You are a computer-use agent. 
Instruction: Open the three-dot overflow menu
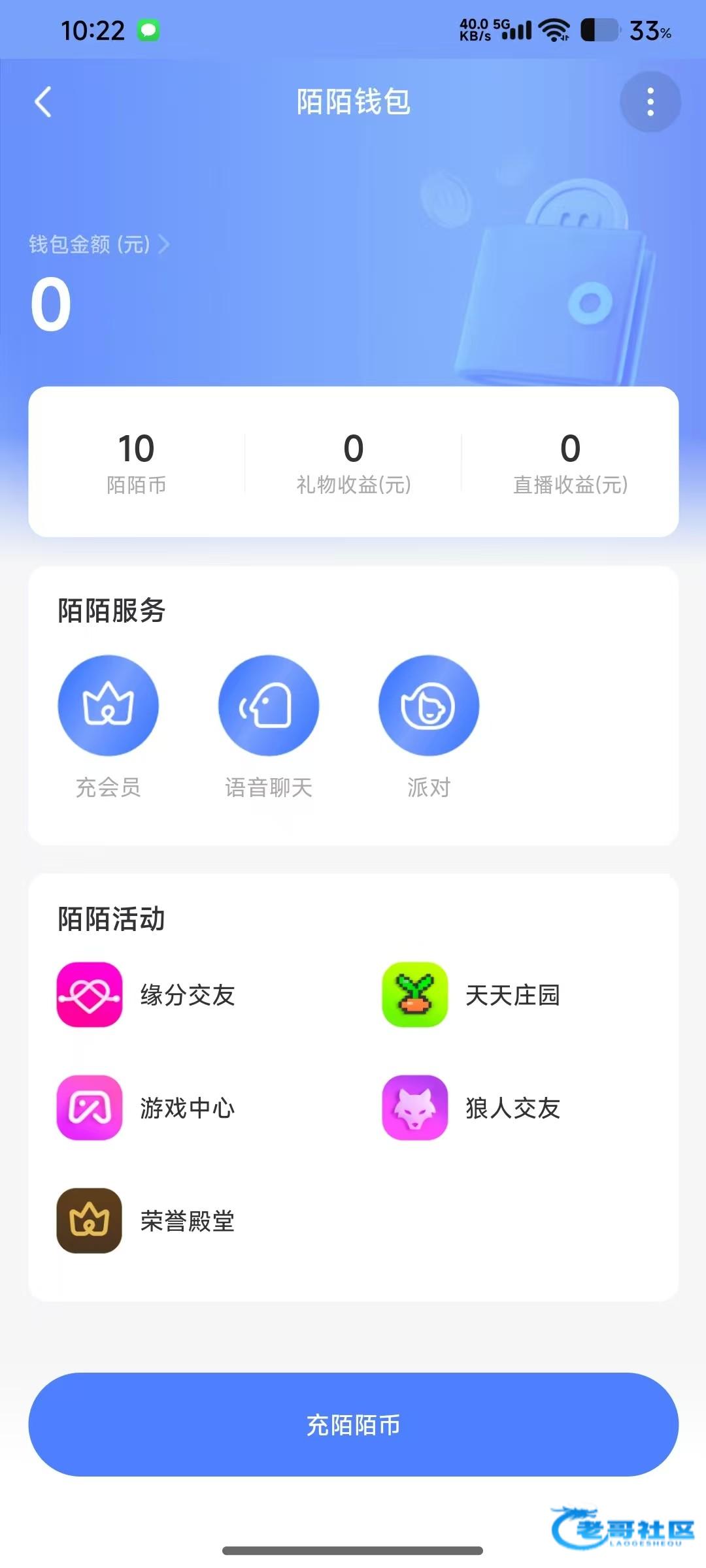coord(650,103)
